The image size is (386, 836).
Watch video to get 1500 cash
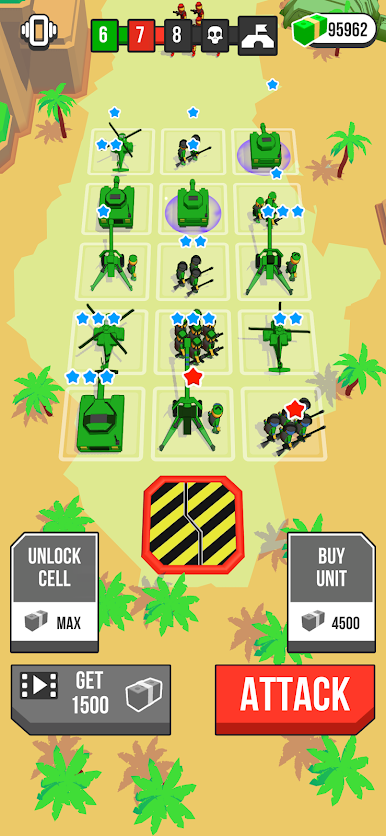pos(91,699)
